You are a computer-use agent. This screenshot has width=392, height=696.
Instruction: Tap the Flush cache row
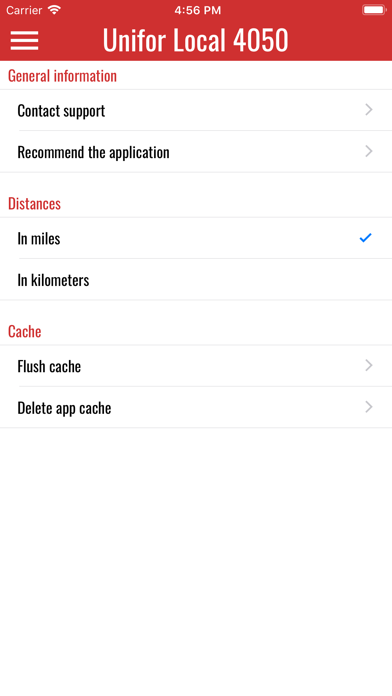coord(196,366)
